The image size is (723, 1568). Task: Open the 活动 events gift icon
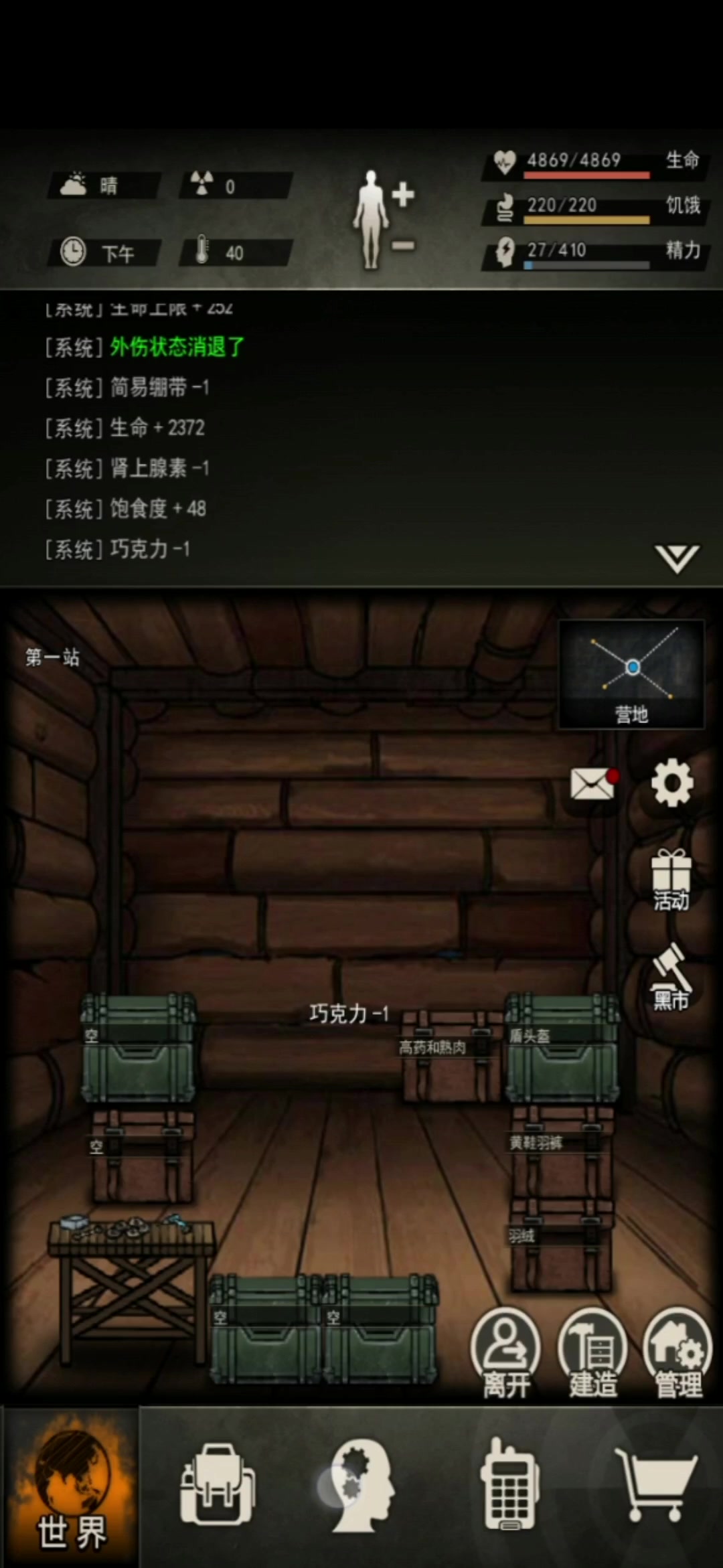[x=671, y=880]
